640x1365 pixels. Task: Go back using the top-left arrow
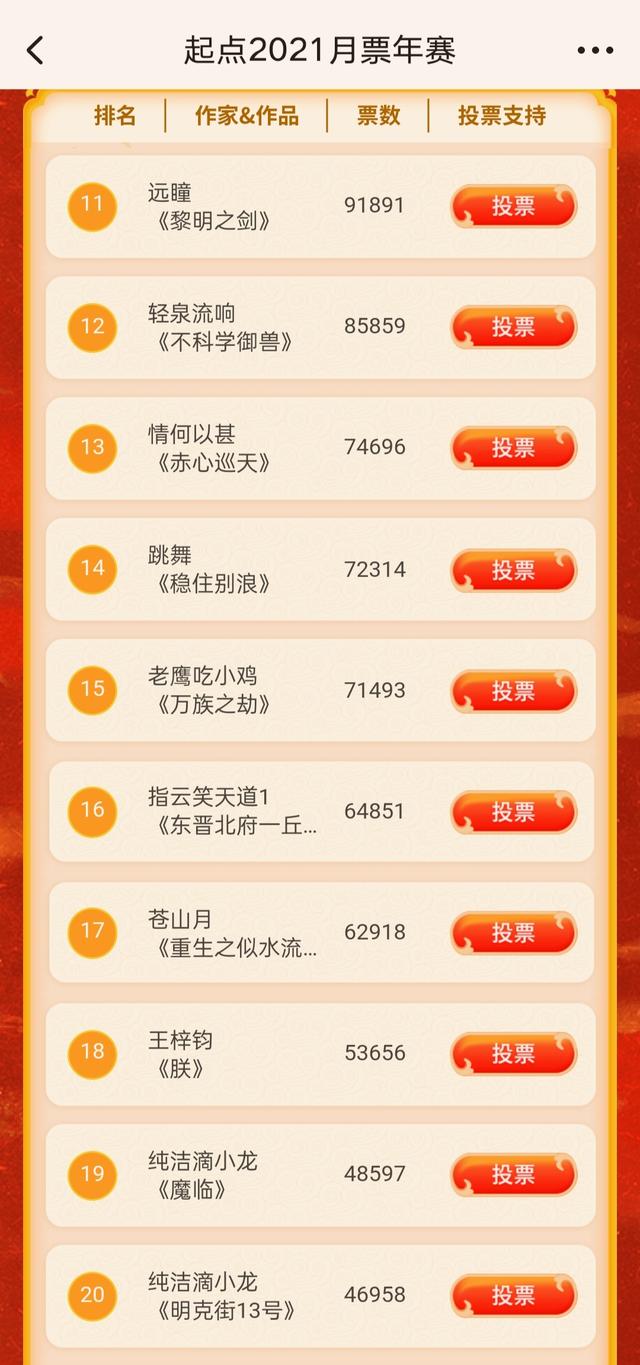coord(36,50)
